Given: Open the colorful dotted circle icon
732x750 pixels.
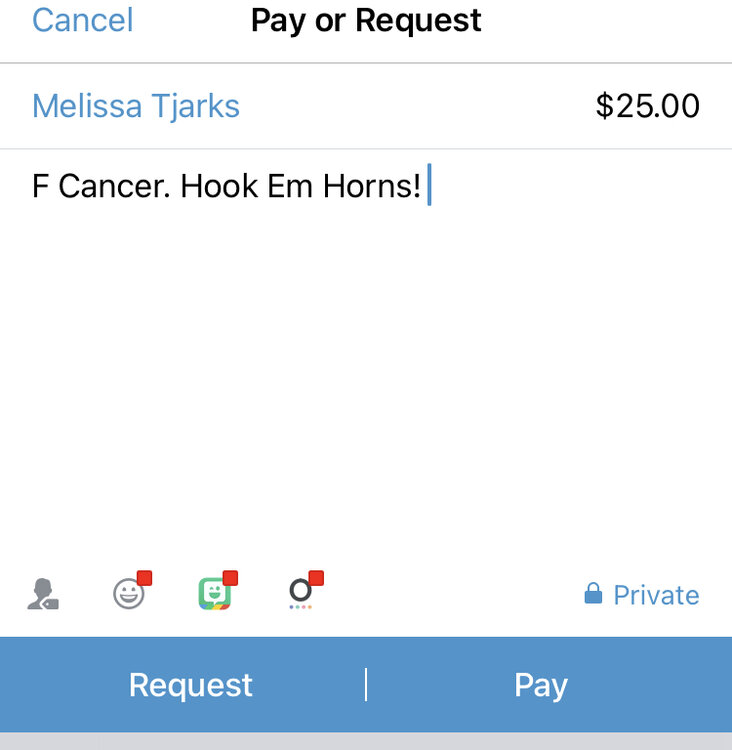Looking at the screenshot, I should point(301,593).
